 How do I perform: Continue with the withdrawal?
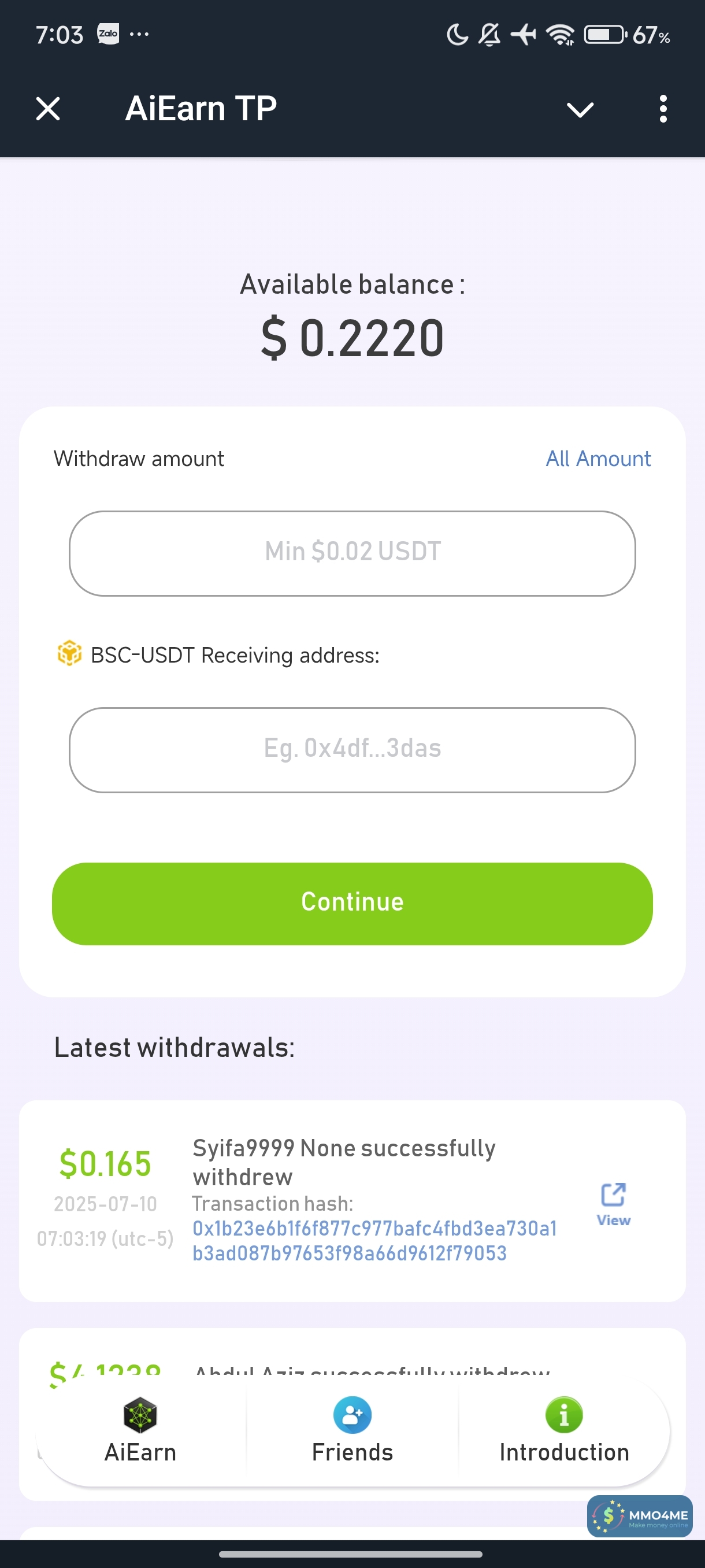352,903
